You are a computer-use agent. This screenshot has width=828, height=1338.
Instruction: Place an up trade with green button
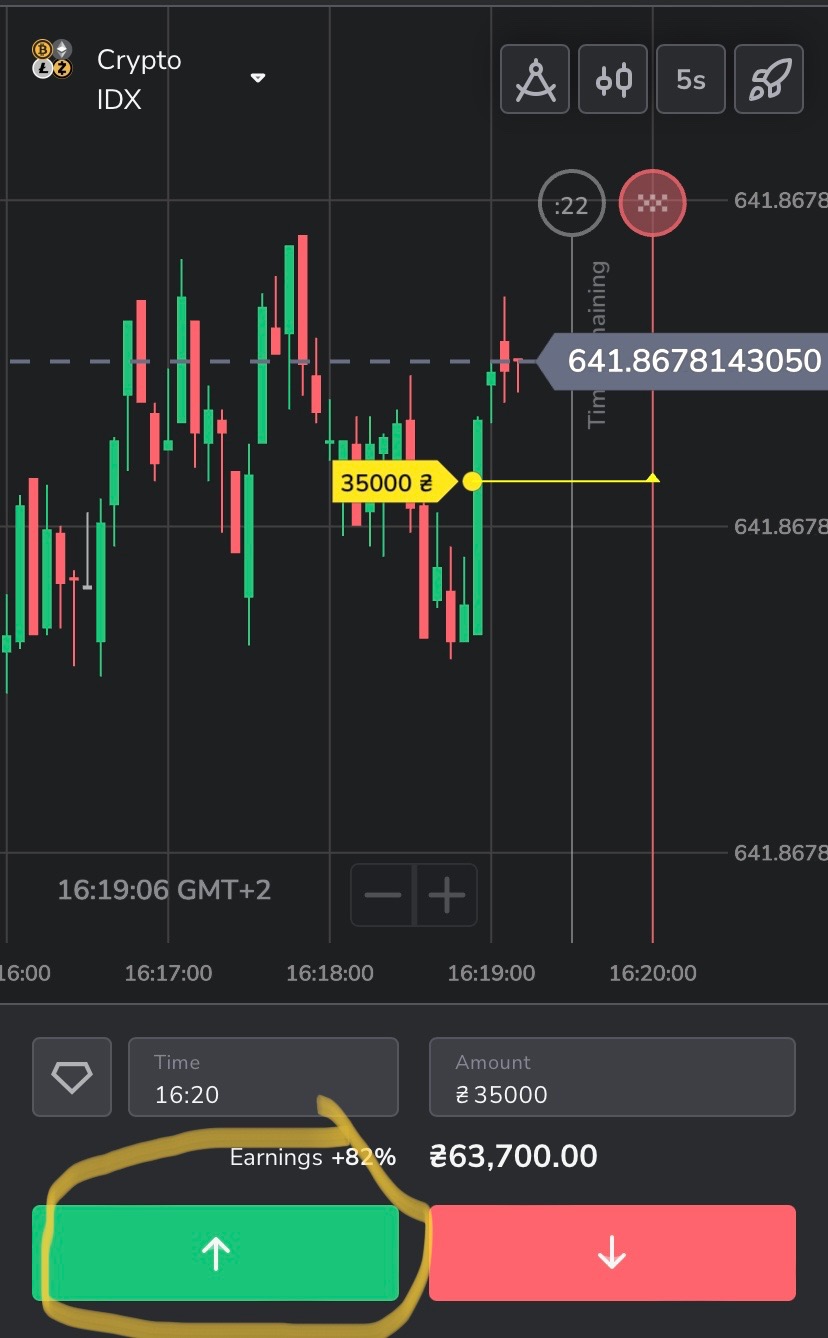coord(216,1253)
